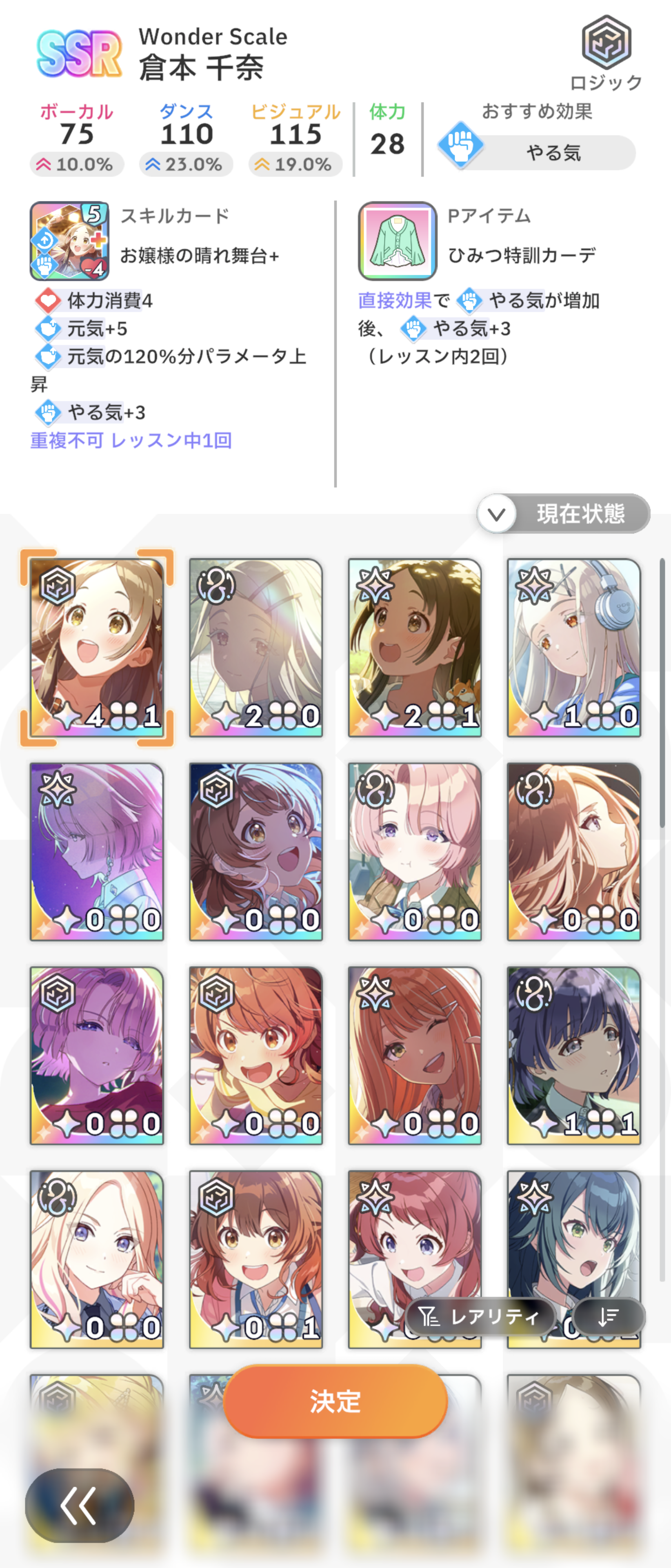Expand the 現在状態 dropdown
The image size is (671, 1568).
[563, 514]
